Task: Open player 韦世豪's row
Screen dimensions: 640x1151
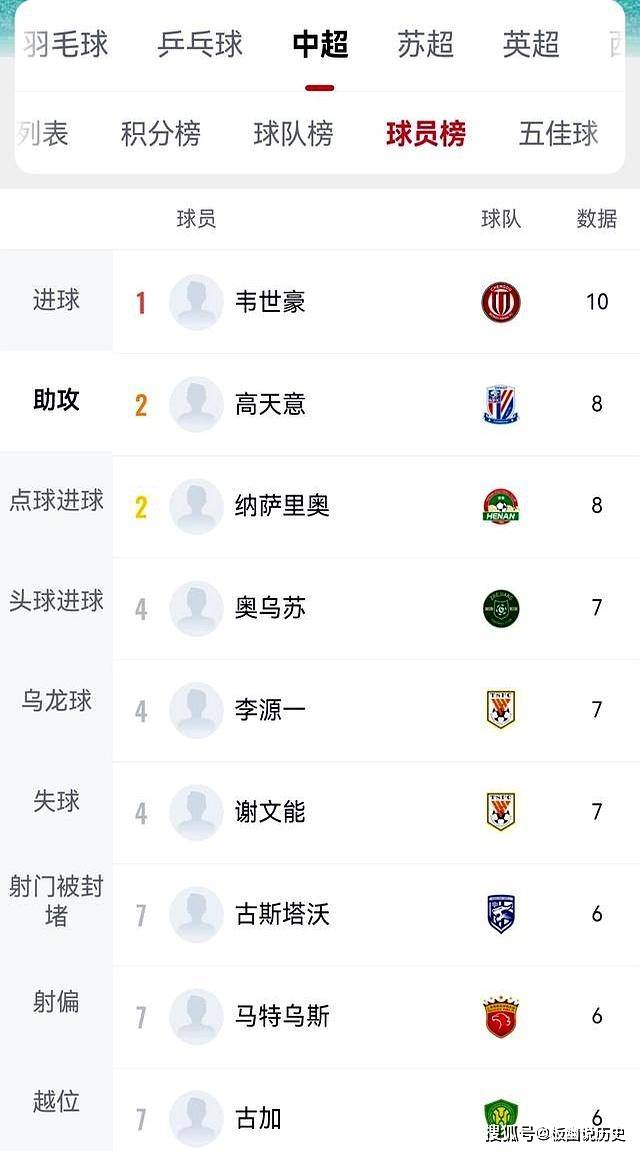Action: [270, 302]
